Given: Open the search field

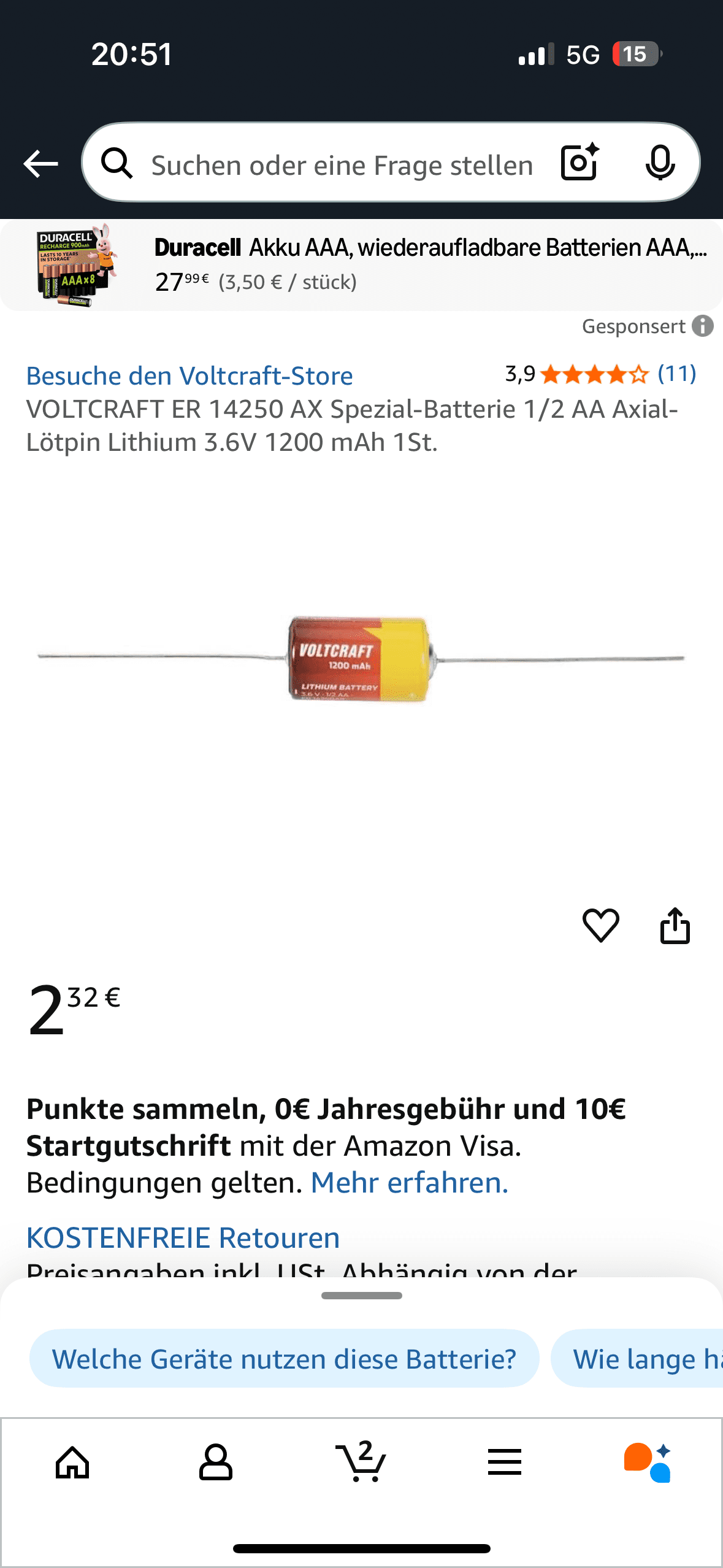Looking at the screenshot, I should (341, 164).
